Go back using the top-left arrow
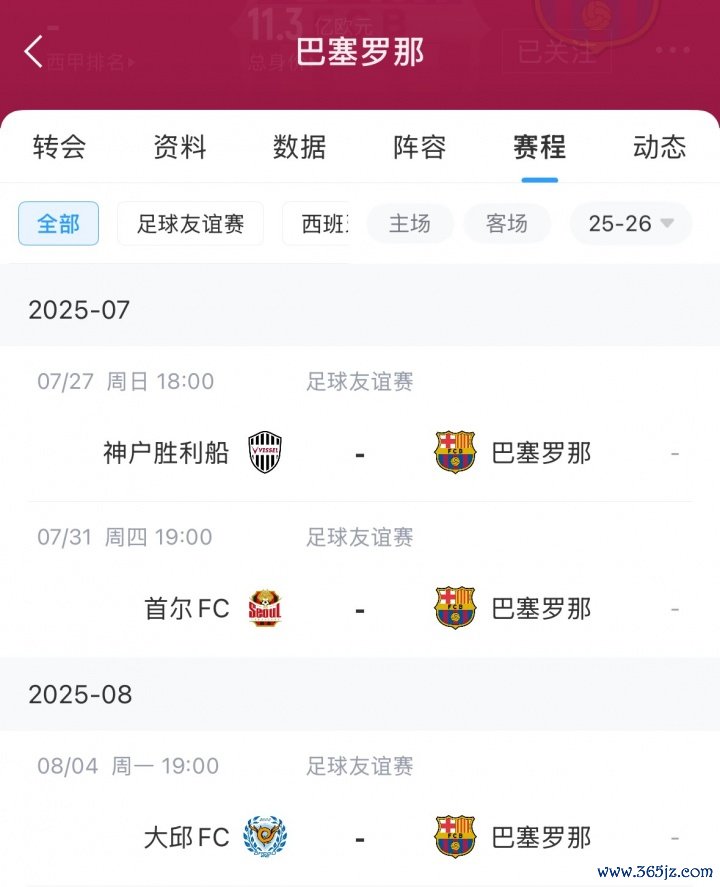 click(x=34, y=52)
